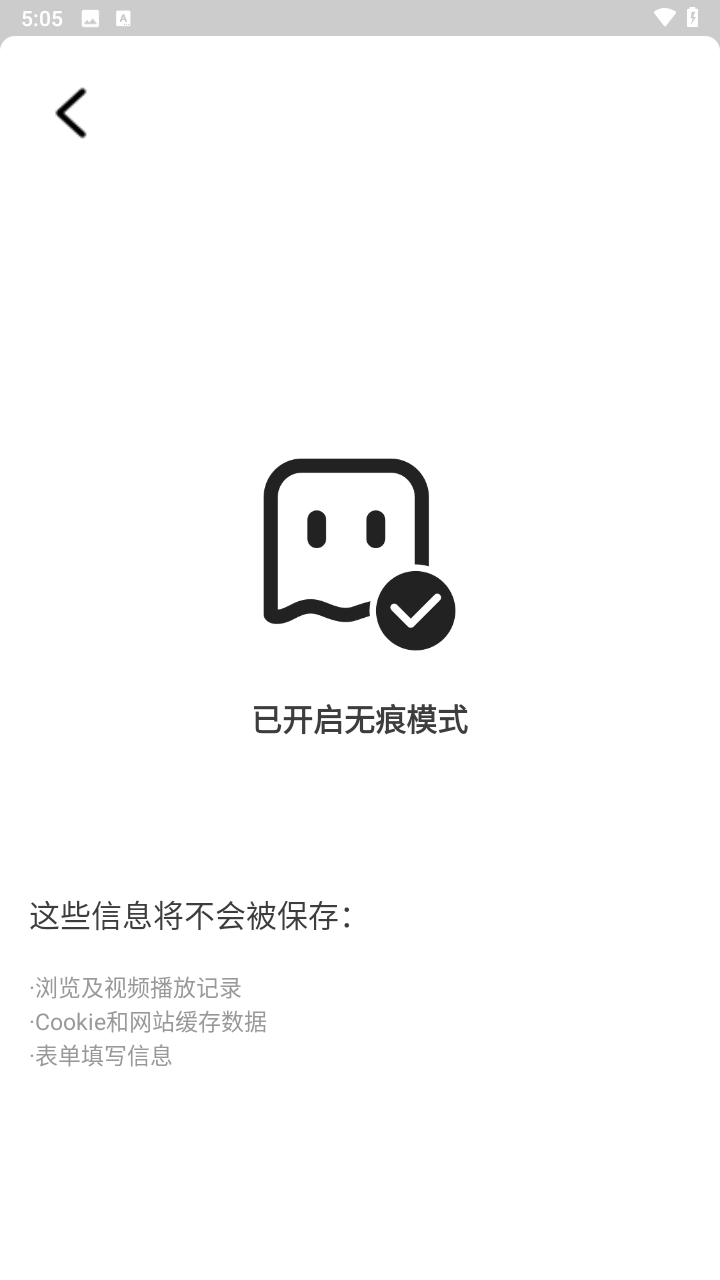Go back using the top-left arrow

71,112
